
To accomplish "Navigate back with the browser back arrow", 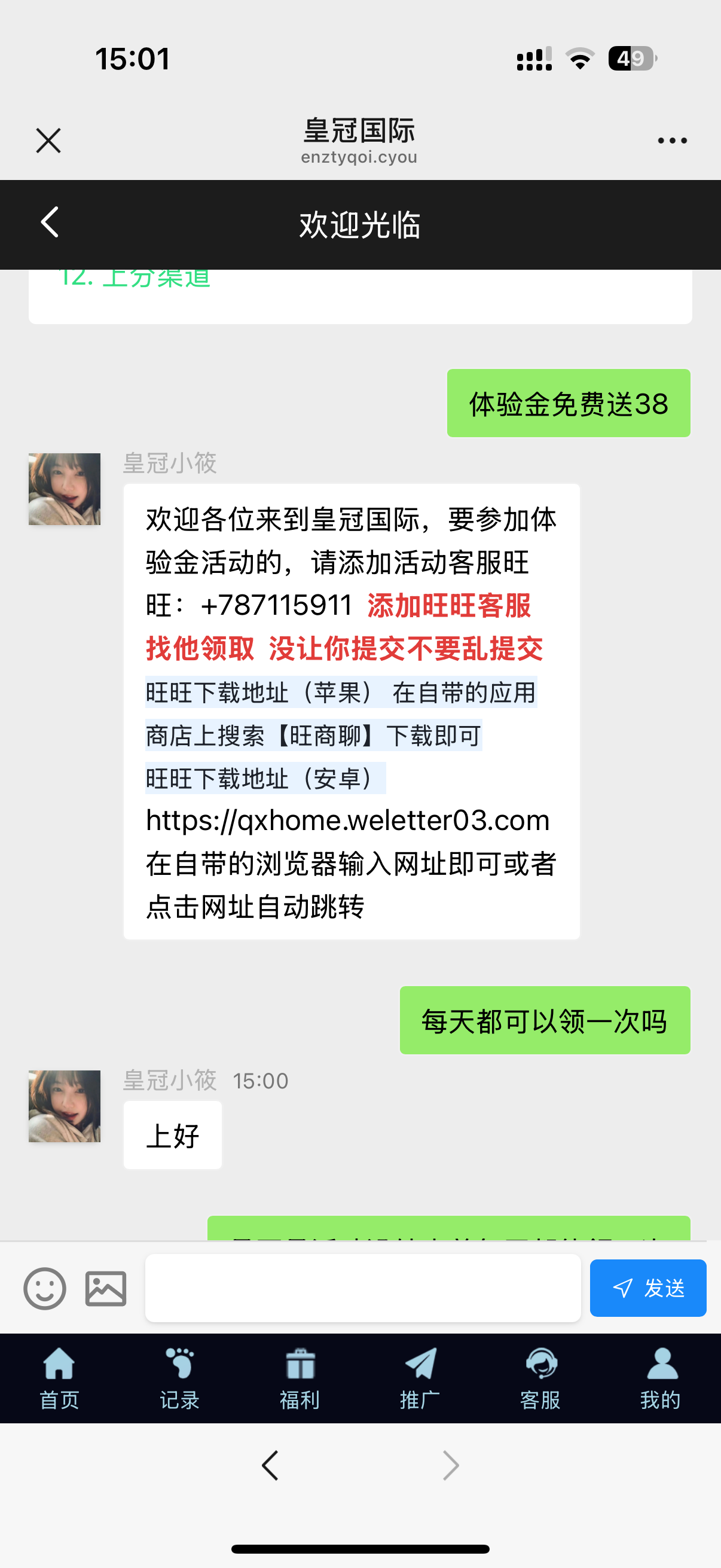I will click(x=270, y=1465).
